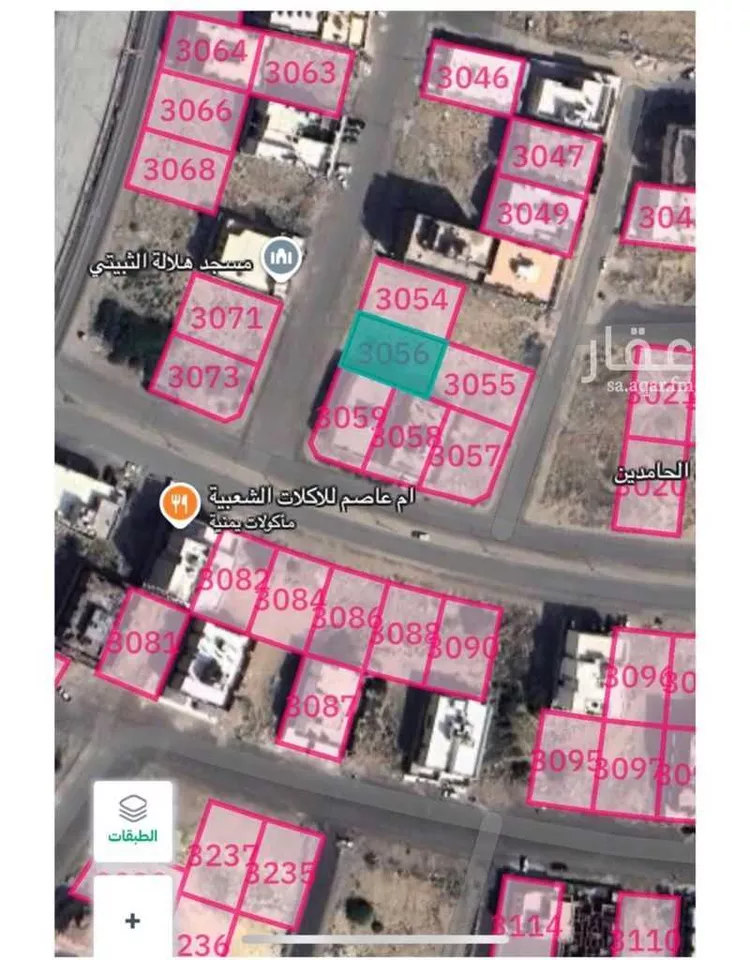The width and height of the screenshot is (750, 960).
Task: Select parcel 3081 on the map
Action: click(142, 642)
